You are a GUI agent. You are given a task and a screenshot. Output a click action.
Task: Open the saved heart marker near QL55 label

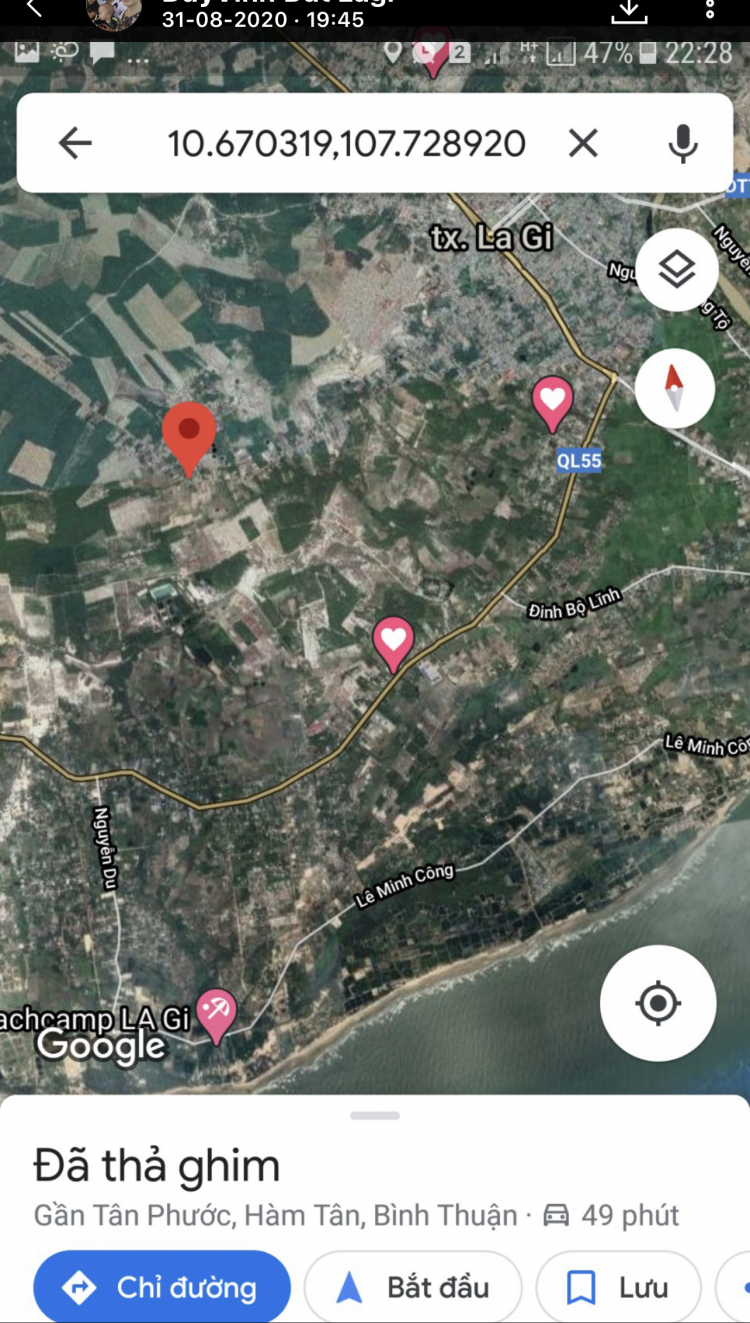pyautogui.click(x=552, y=402)
